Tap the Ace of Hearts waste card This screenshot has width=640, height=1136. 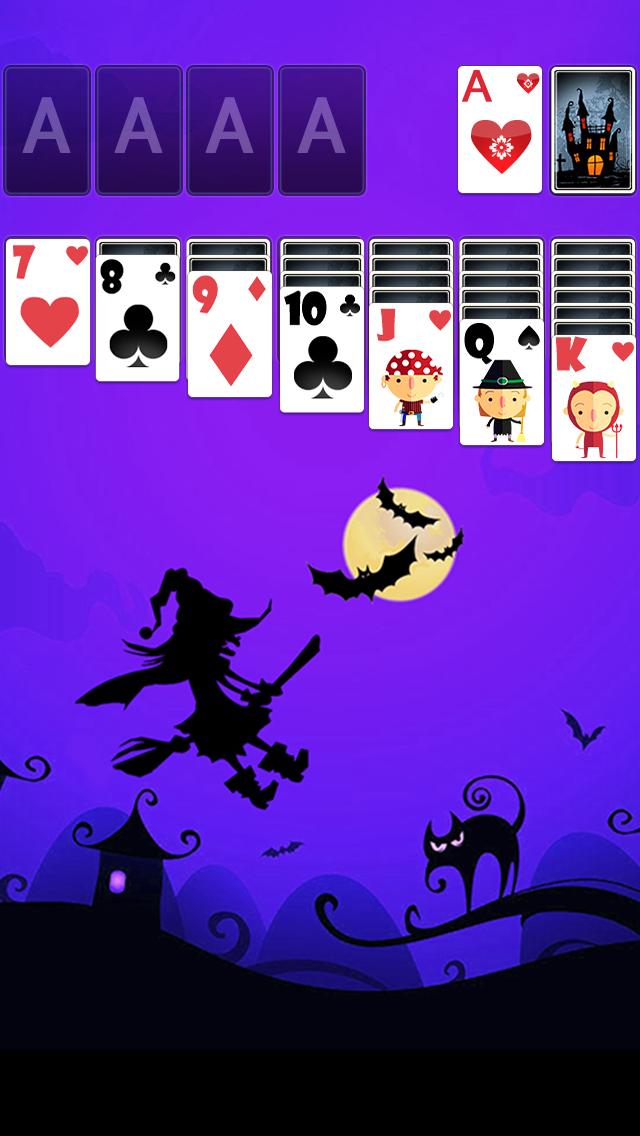(499, 130)
